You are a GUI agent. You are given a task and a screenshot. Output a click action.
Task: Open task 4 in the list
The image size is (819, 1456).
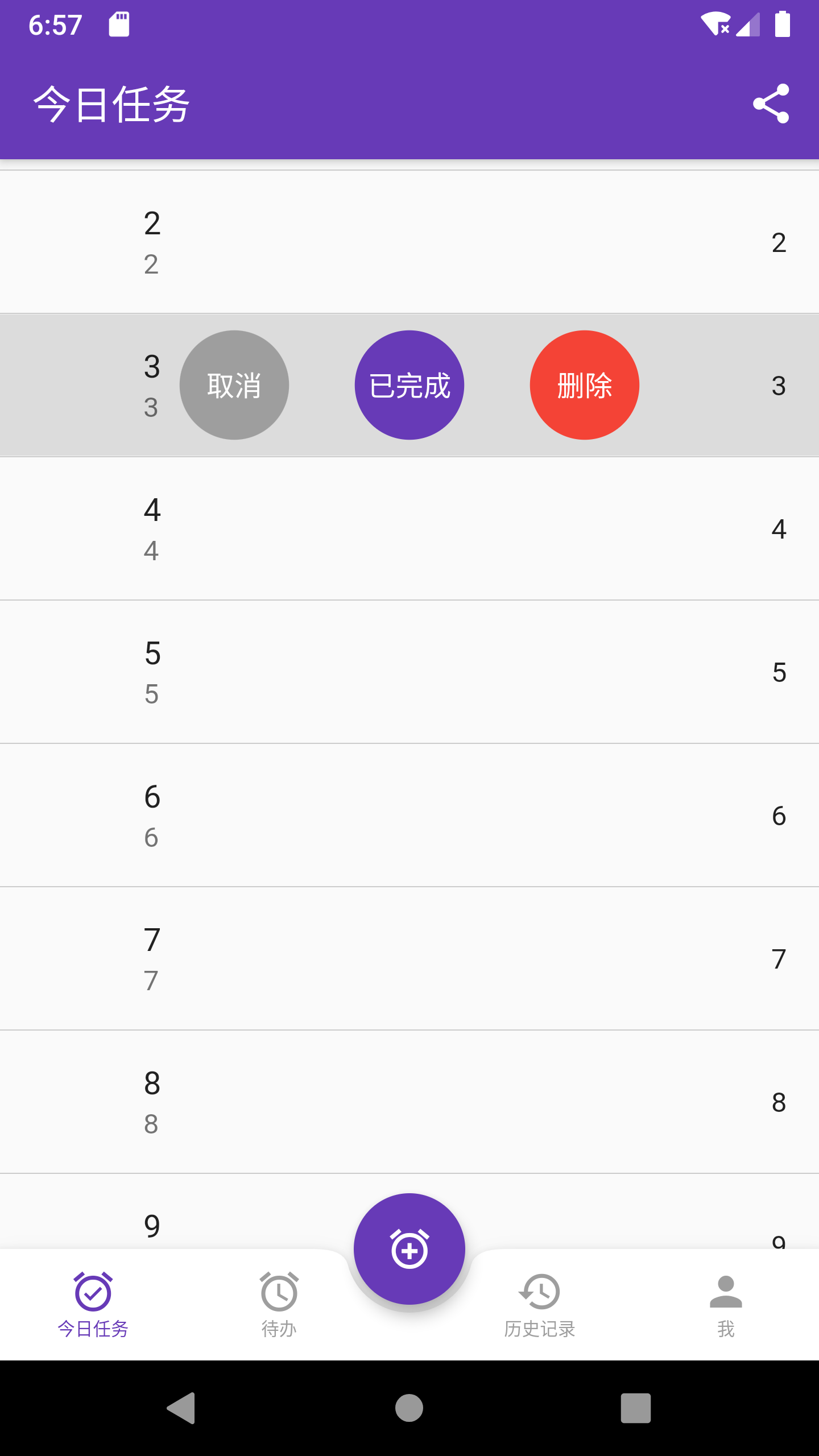point(409,529)
